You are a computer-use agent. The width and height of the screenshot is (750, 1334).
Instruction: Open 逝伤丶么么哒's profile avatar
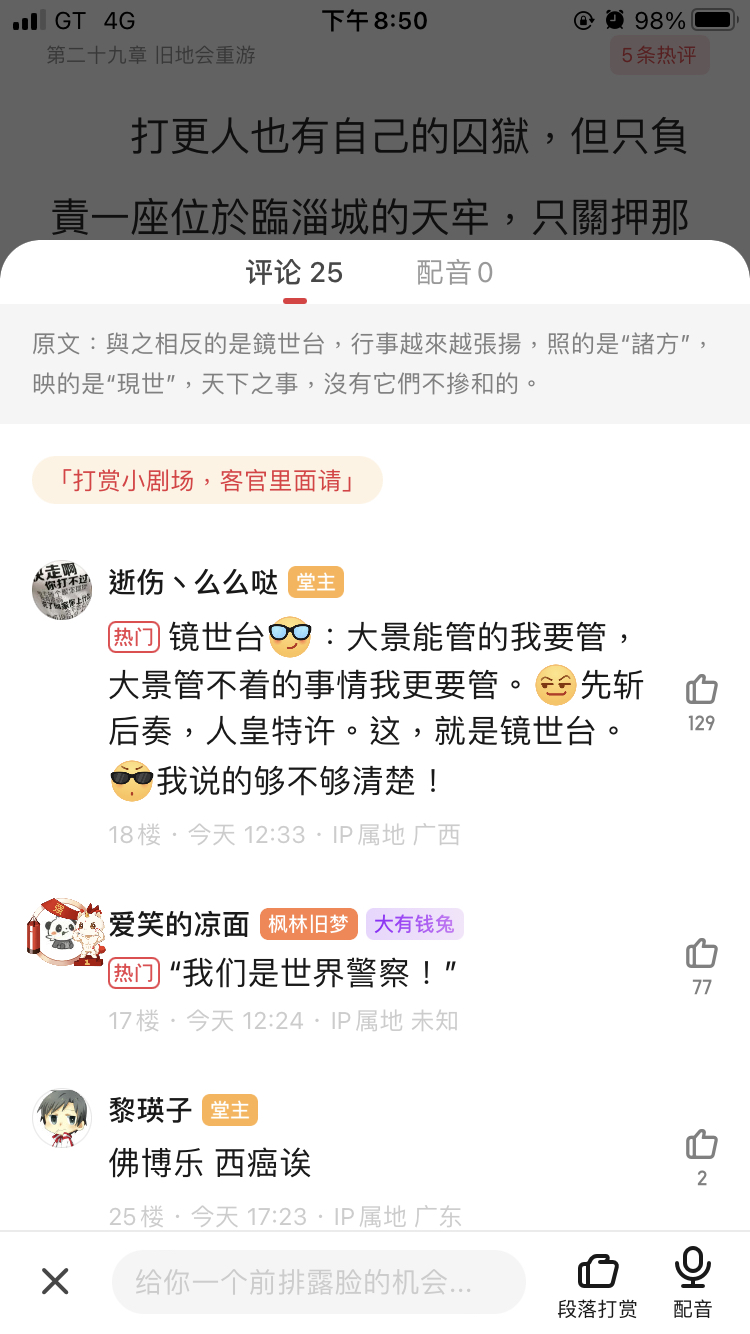click(x=62, y=590)
